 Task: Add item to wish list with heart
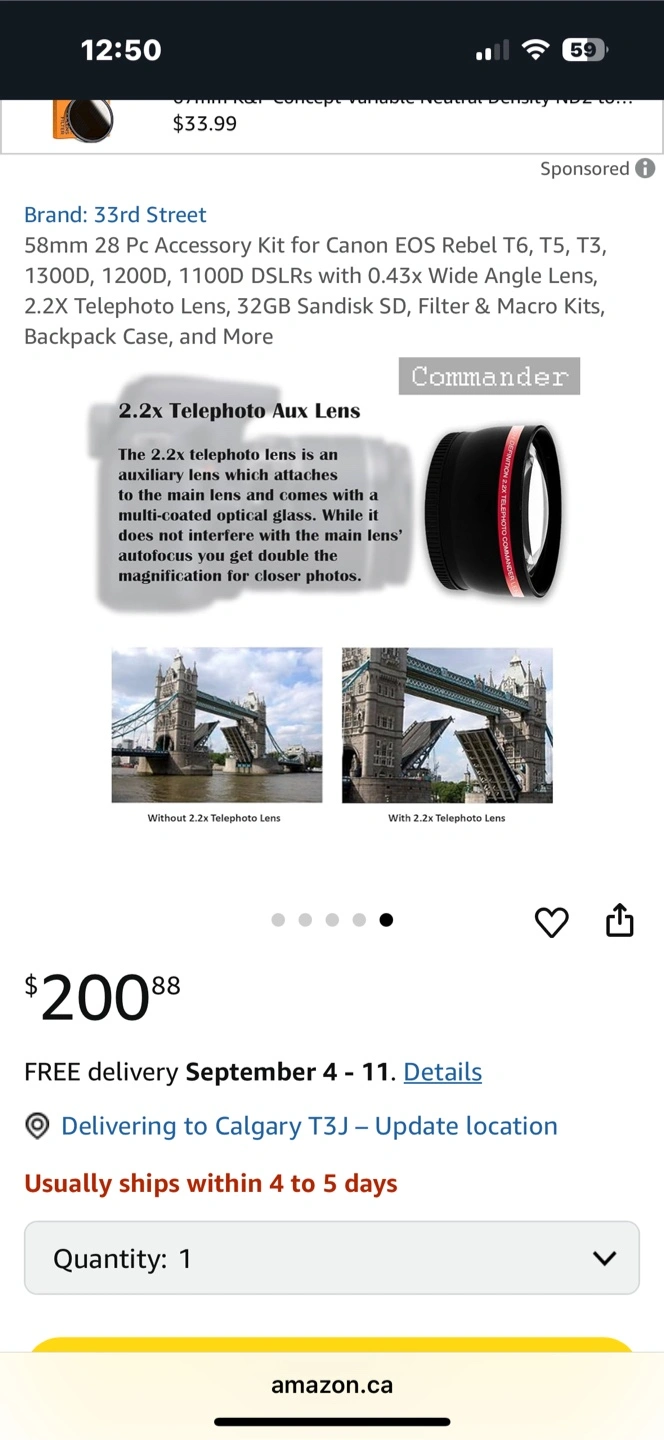point(551,921)
